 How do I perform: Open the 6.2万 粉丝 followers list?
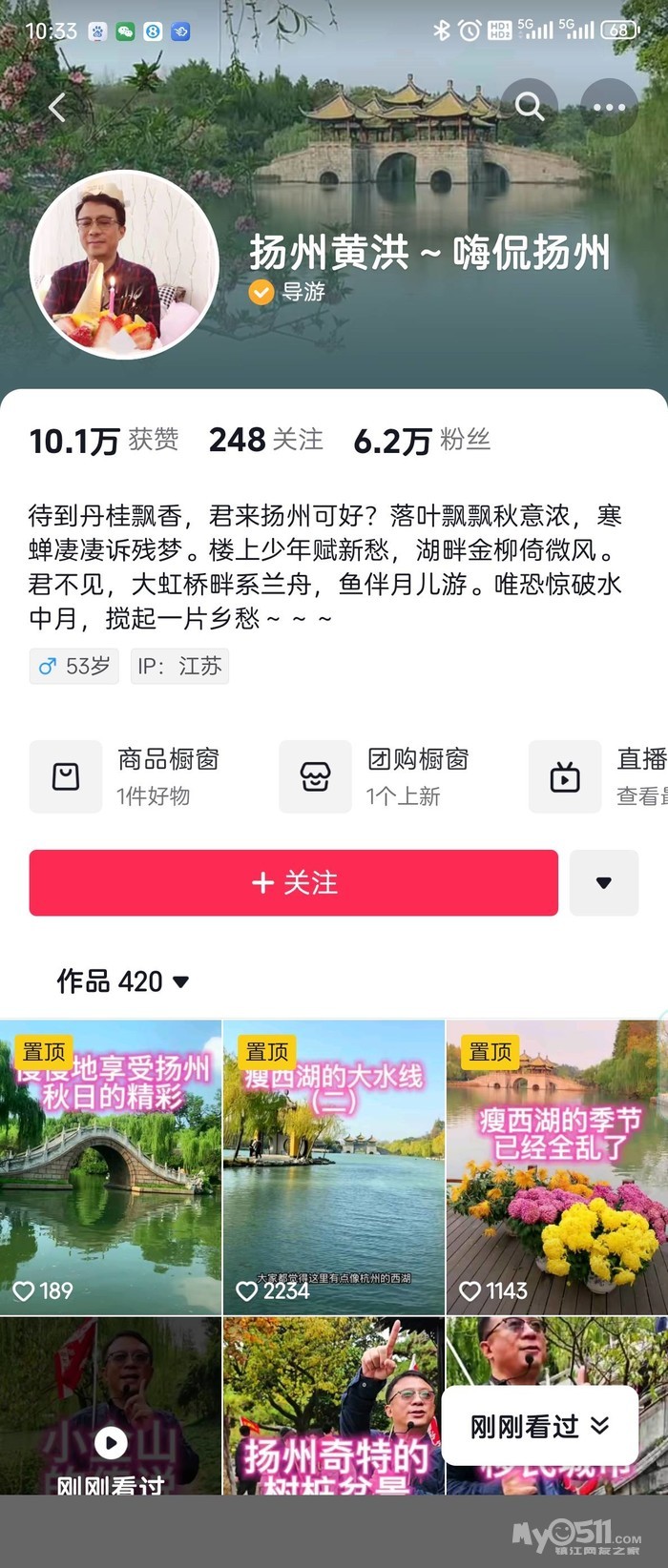(x=421, y=440)
